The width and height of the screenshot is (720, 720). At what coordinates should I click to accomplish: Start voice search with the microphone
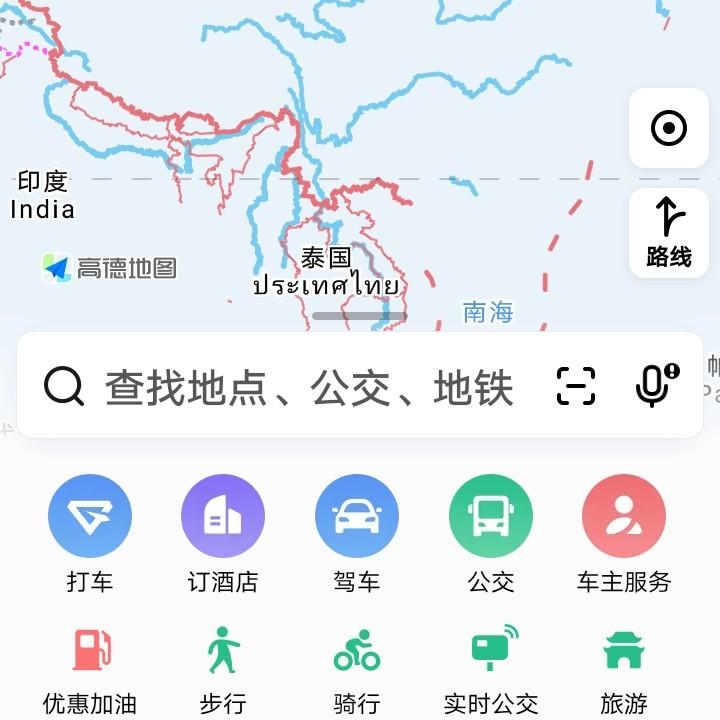click(654, 385)
